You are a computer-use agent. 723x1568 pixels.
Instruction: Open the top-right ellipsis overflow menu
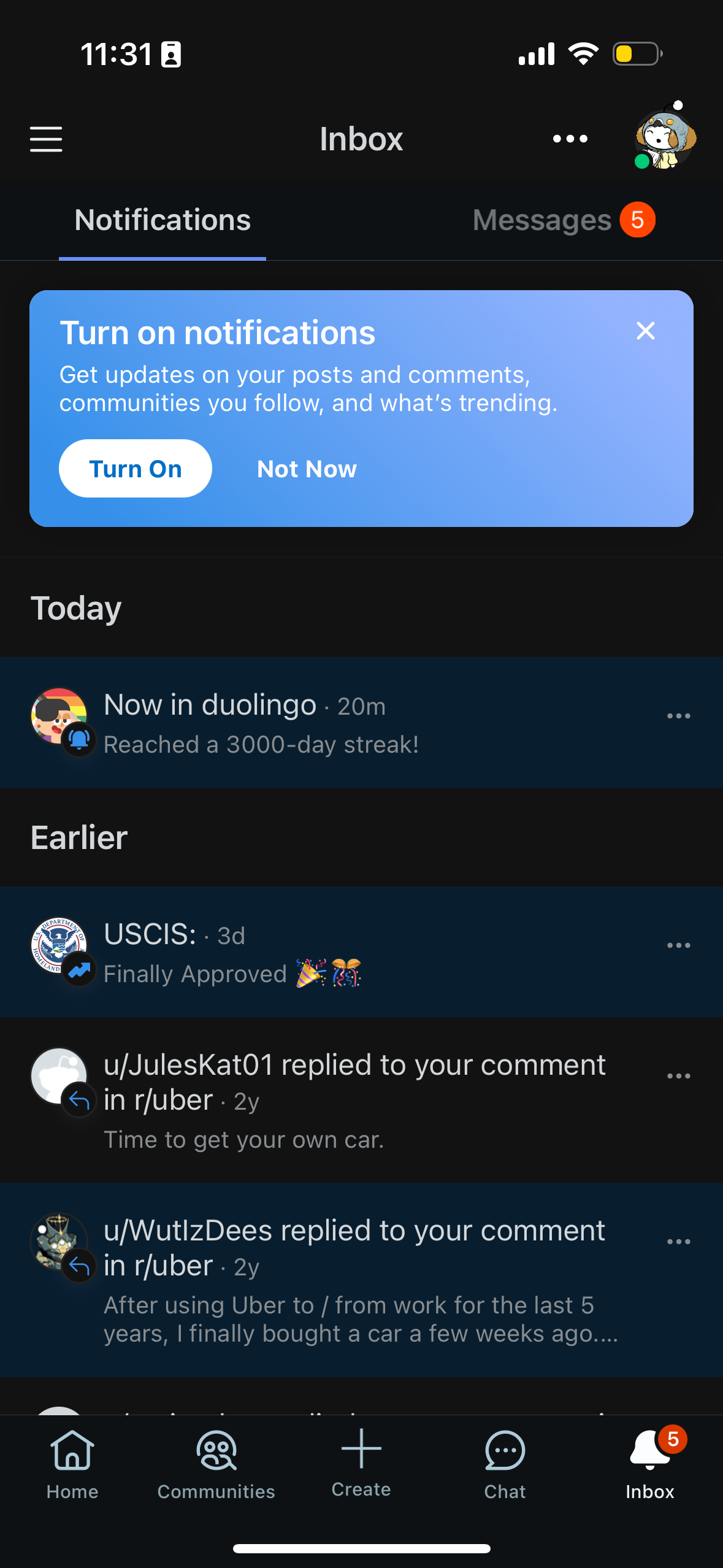click(x=569, y=139)
